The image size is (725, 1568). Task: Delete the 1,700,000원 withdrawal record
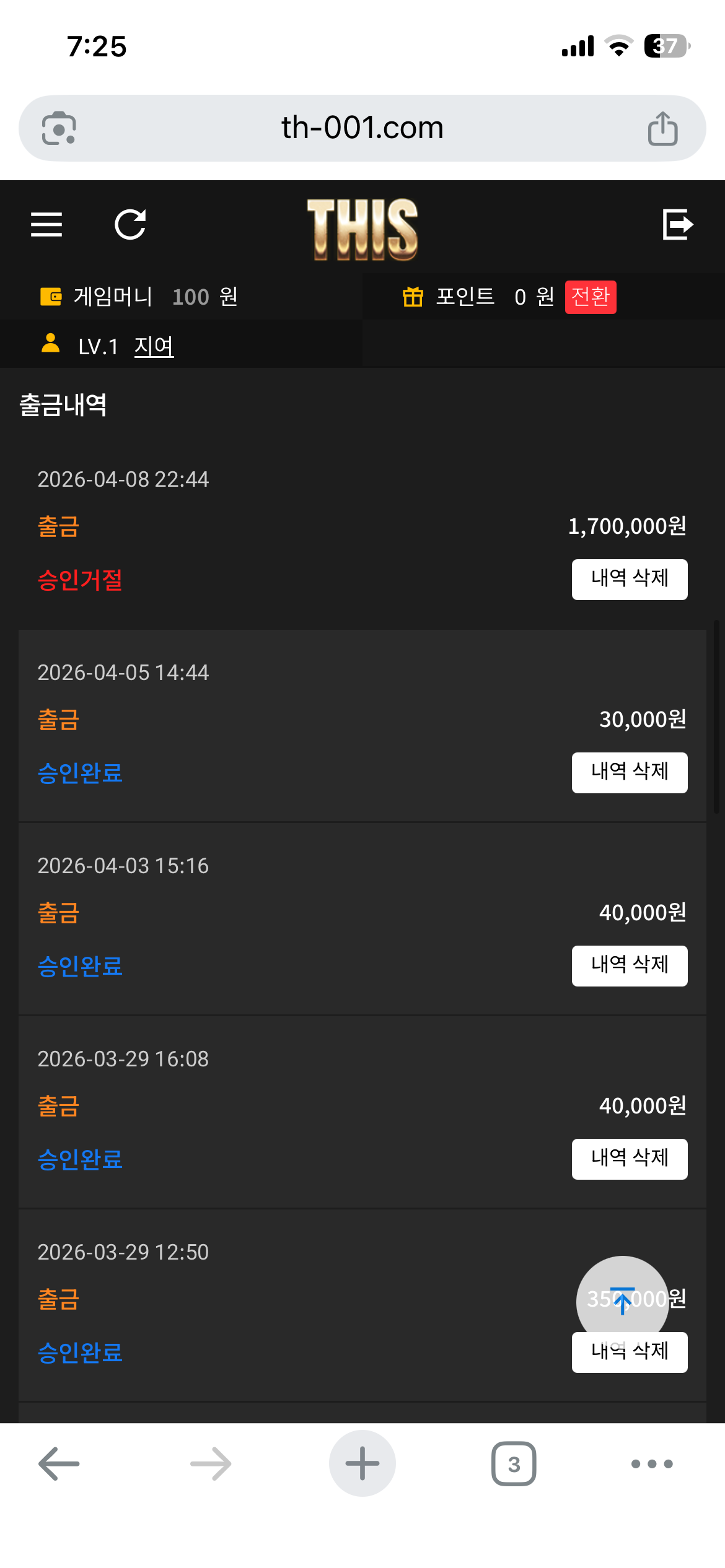[x=629, y=580]
